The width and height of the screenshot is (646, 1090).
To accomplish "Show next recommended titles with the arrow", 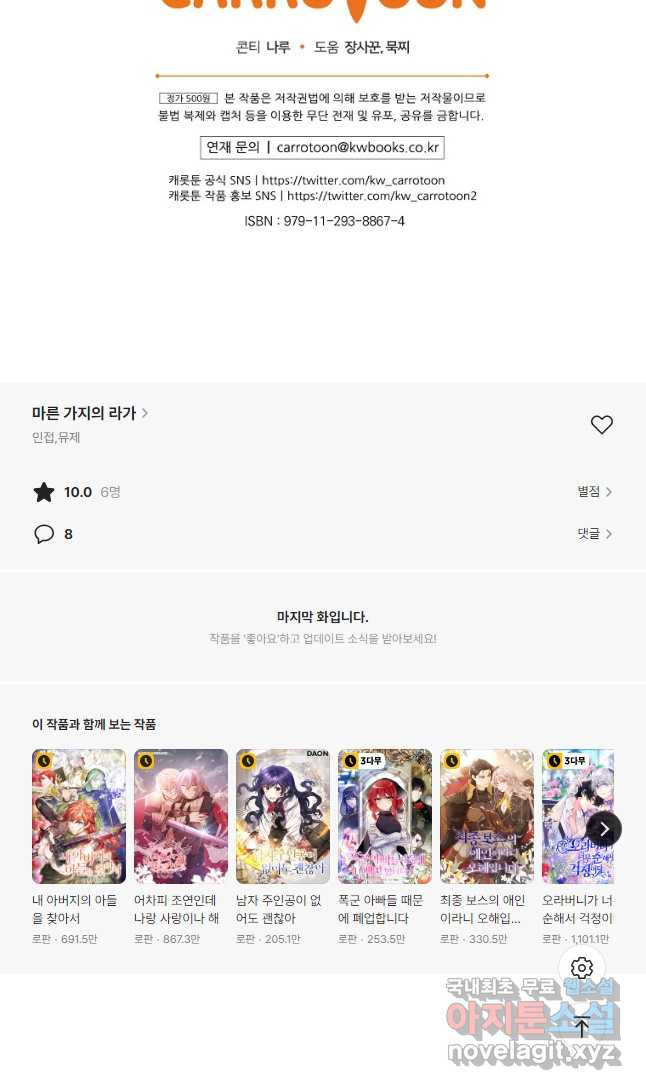I will pos(604,829).
